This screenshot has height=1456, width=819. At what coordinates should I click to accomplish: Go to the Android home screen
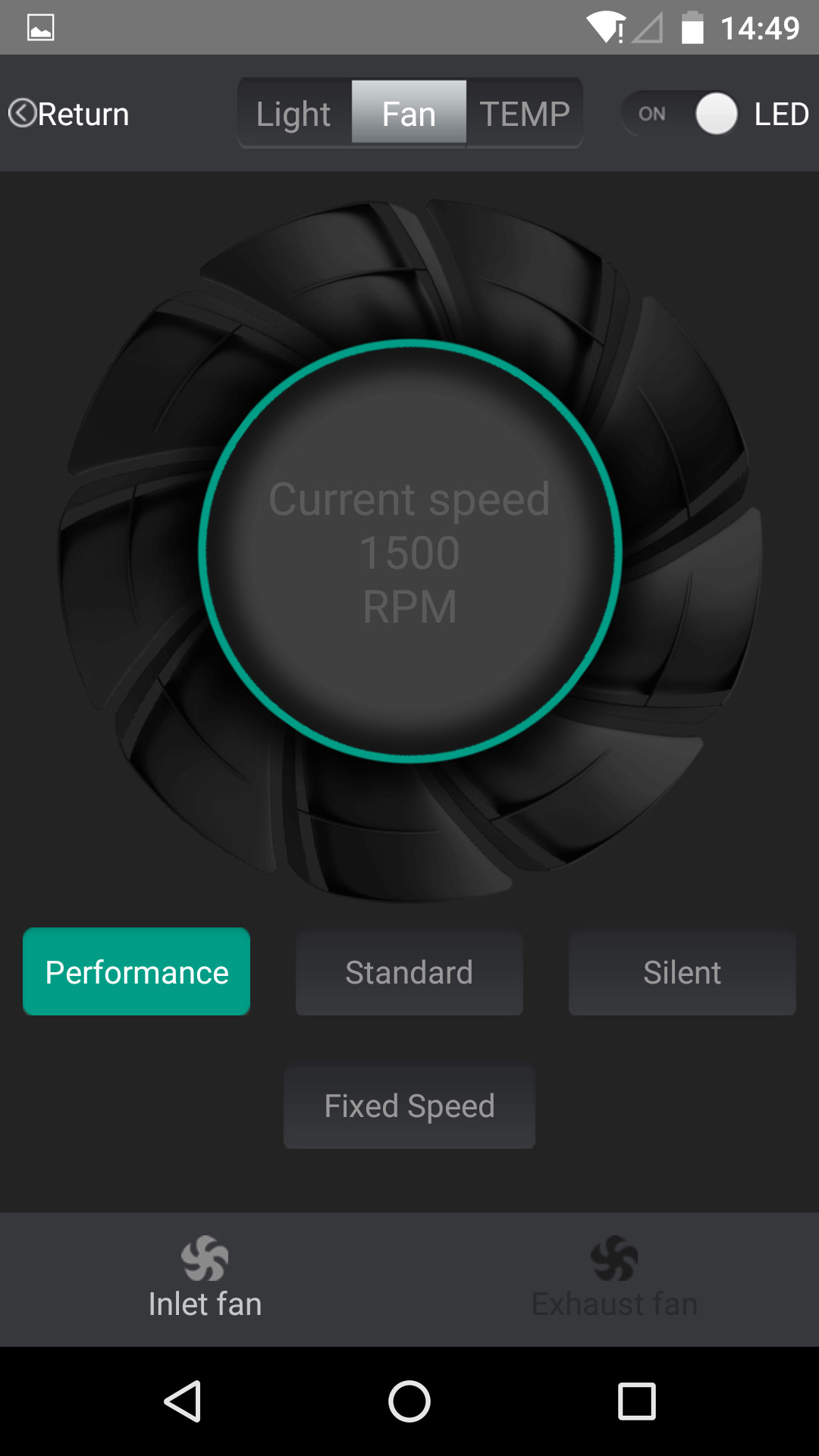(x=409, y=1401)
